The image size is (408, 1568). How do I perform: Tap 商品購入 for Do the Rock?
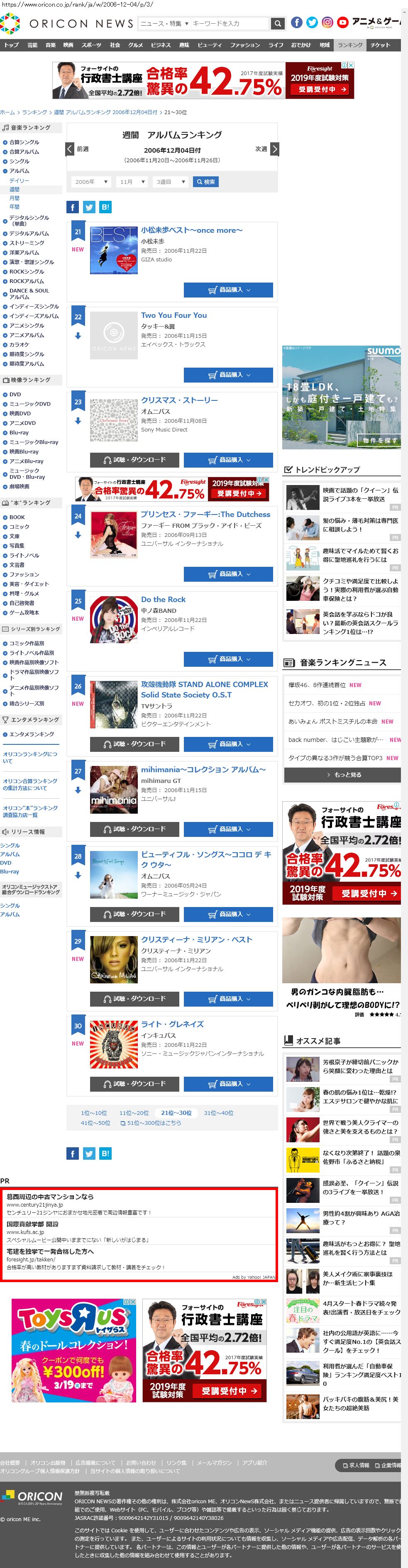(x=228, y=659)
